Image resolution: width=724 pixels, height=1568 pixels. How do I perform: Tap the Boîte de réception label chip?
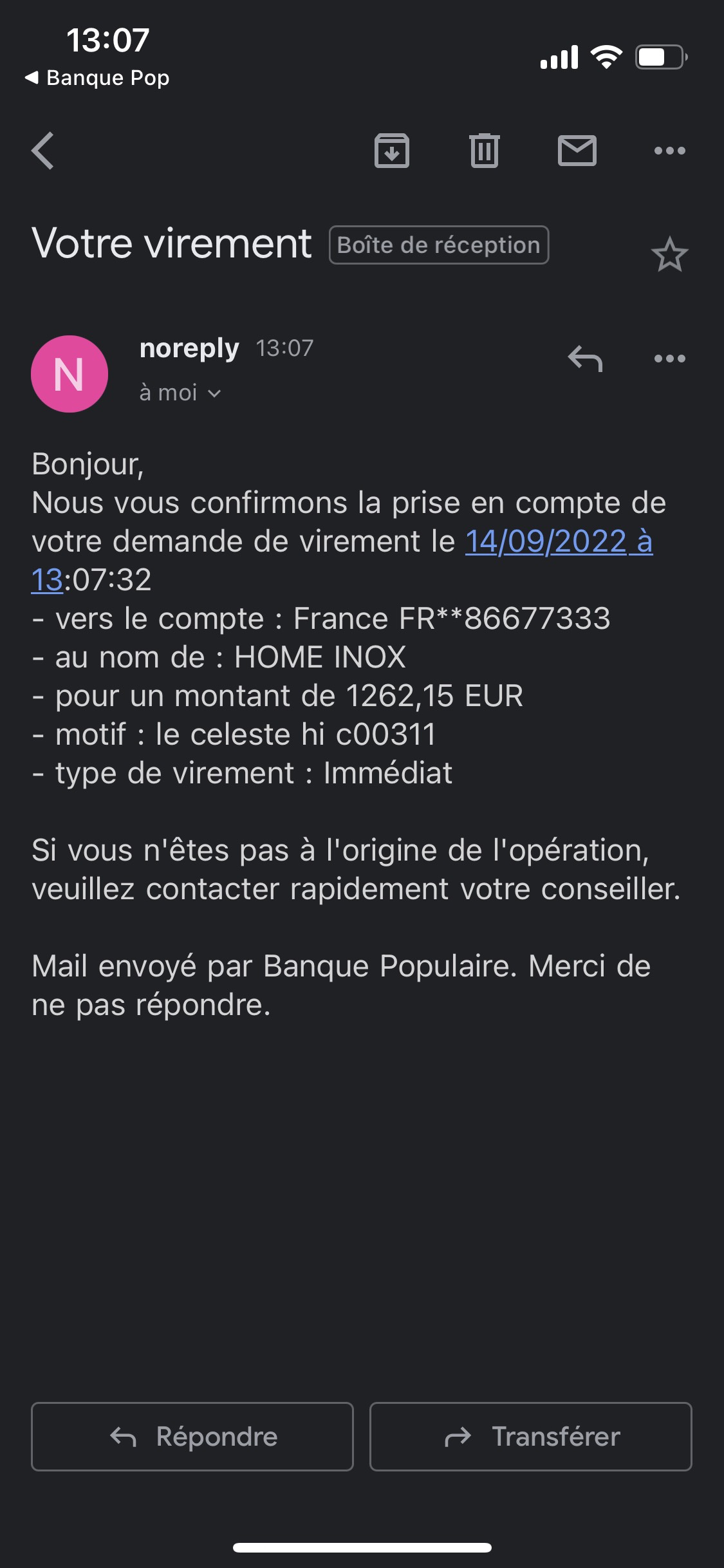point(439,245)
